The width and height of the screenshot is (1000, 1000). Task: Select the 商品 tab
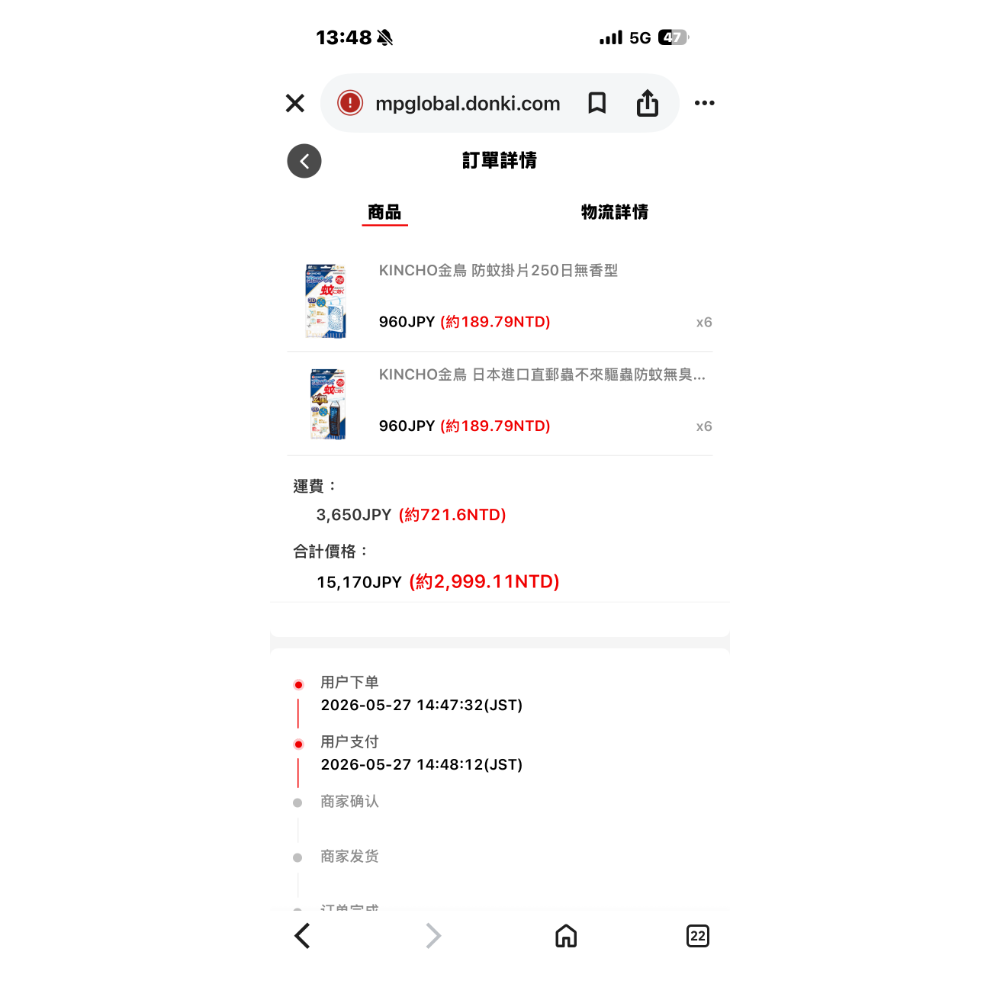pos(385,212)
